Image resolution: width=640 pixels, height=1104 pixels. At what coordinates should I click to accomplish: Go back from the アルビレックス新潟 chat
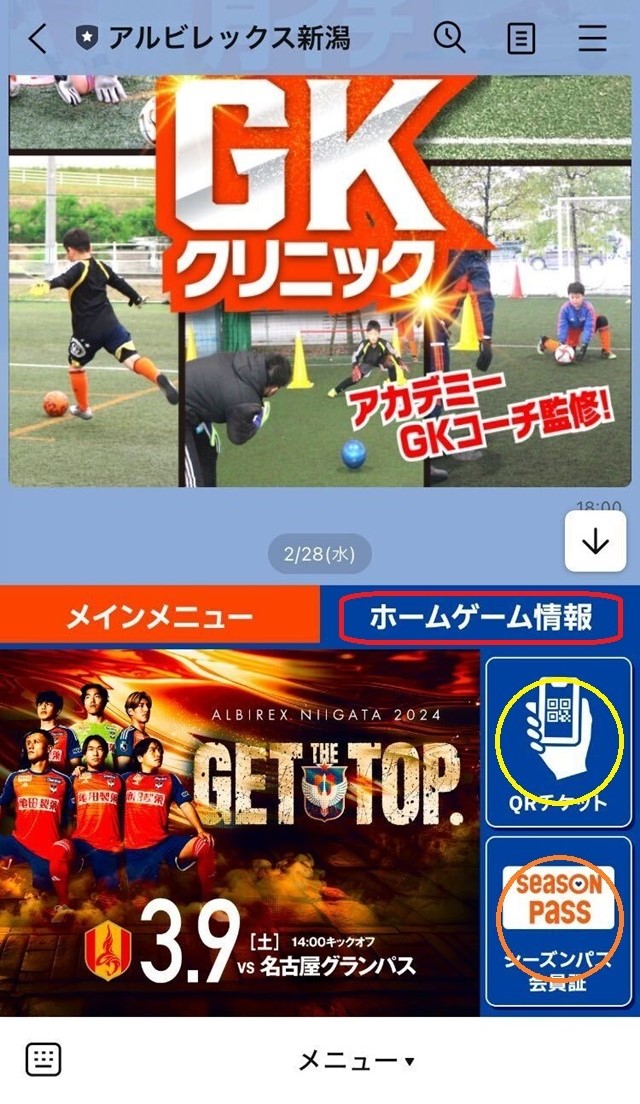pos(37,39)
